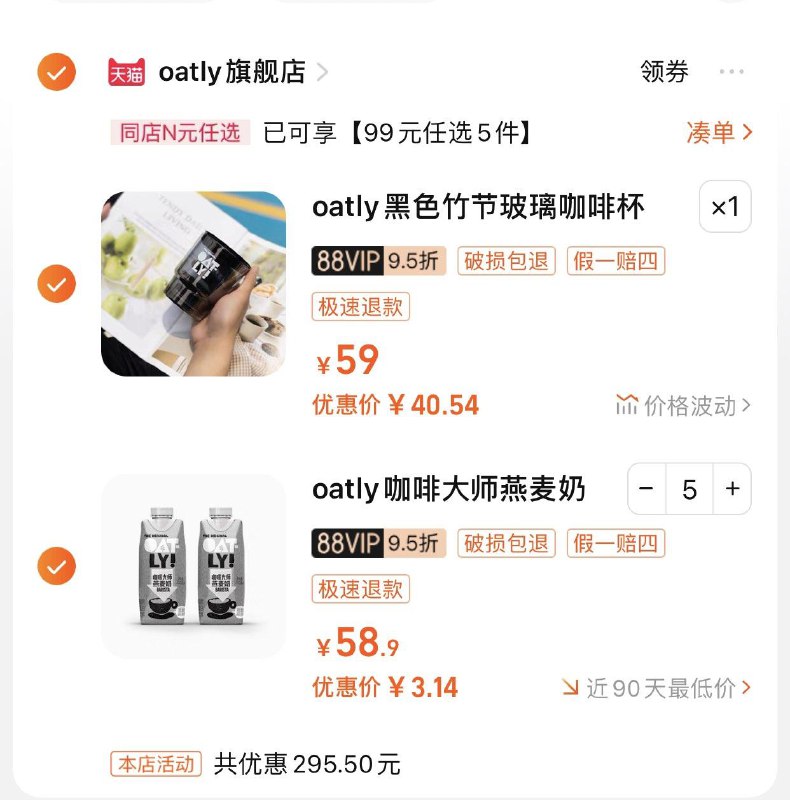
Task: Expand store details via chevron beside store name
Action: pyautogui.click(x=321, y=71)
